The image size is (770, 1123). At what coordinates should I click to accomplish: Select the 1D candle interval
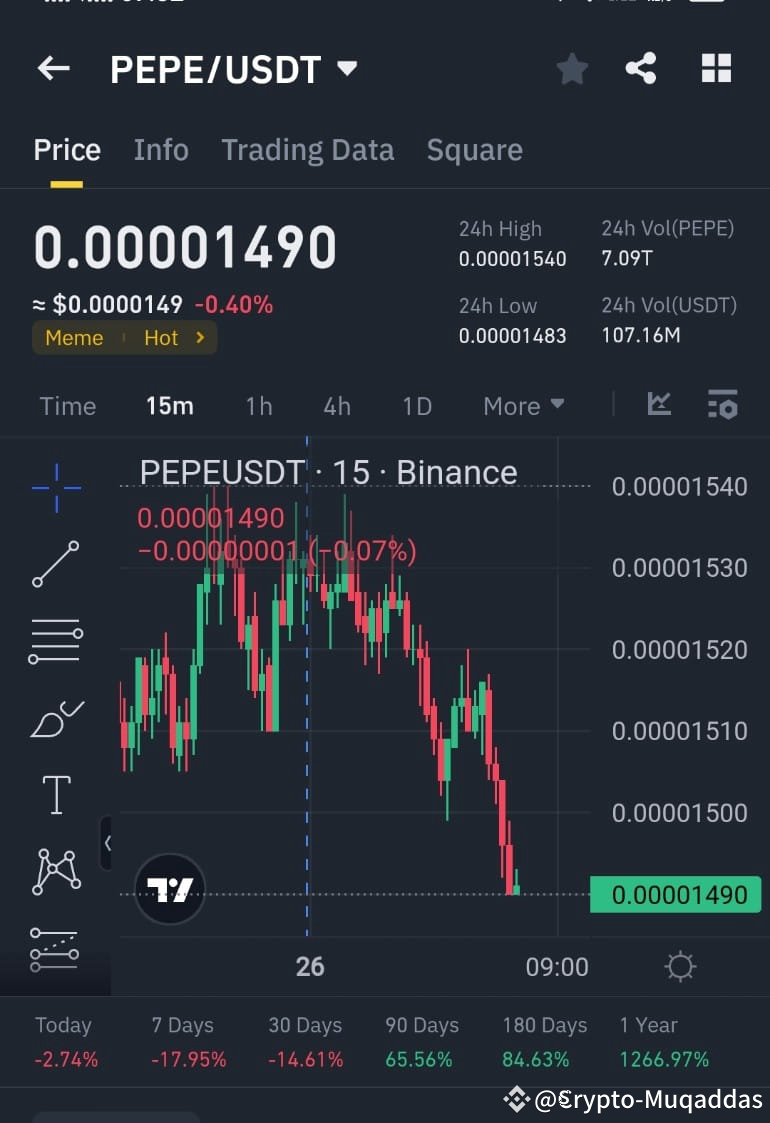pyautogui.click(x=416, y=405)
